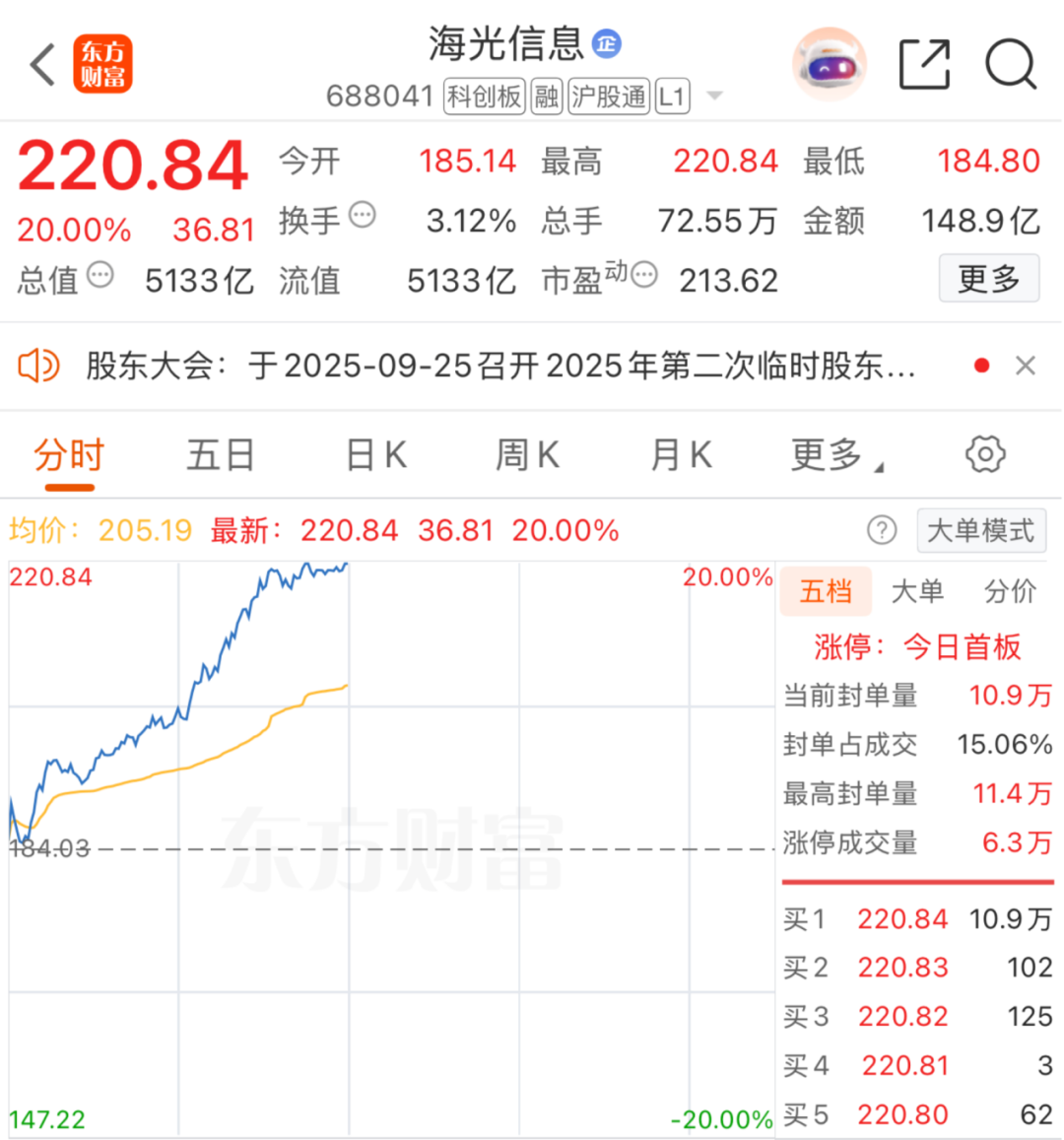Switch to the 日K chart tab
Image resolution: width=1064 pixels, height=1140 pixels.
(x=375, y=455)
